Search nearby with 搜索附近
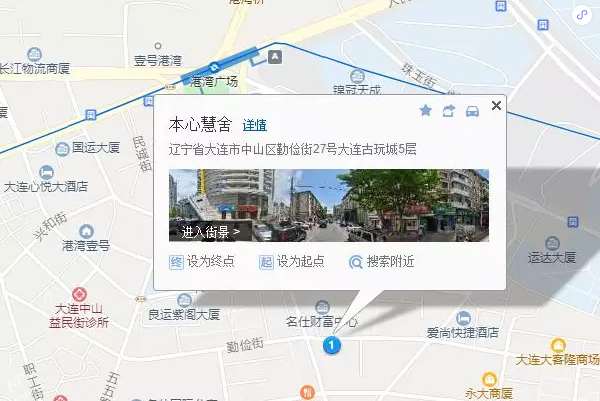600x401 pixels. tap(381, 262)
